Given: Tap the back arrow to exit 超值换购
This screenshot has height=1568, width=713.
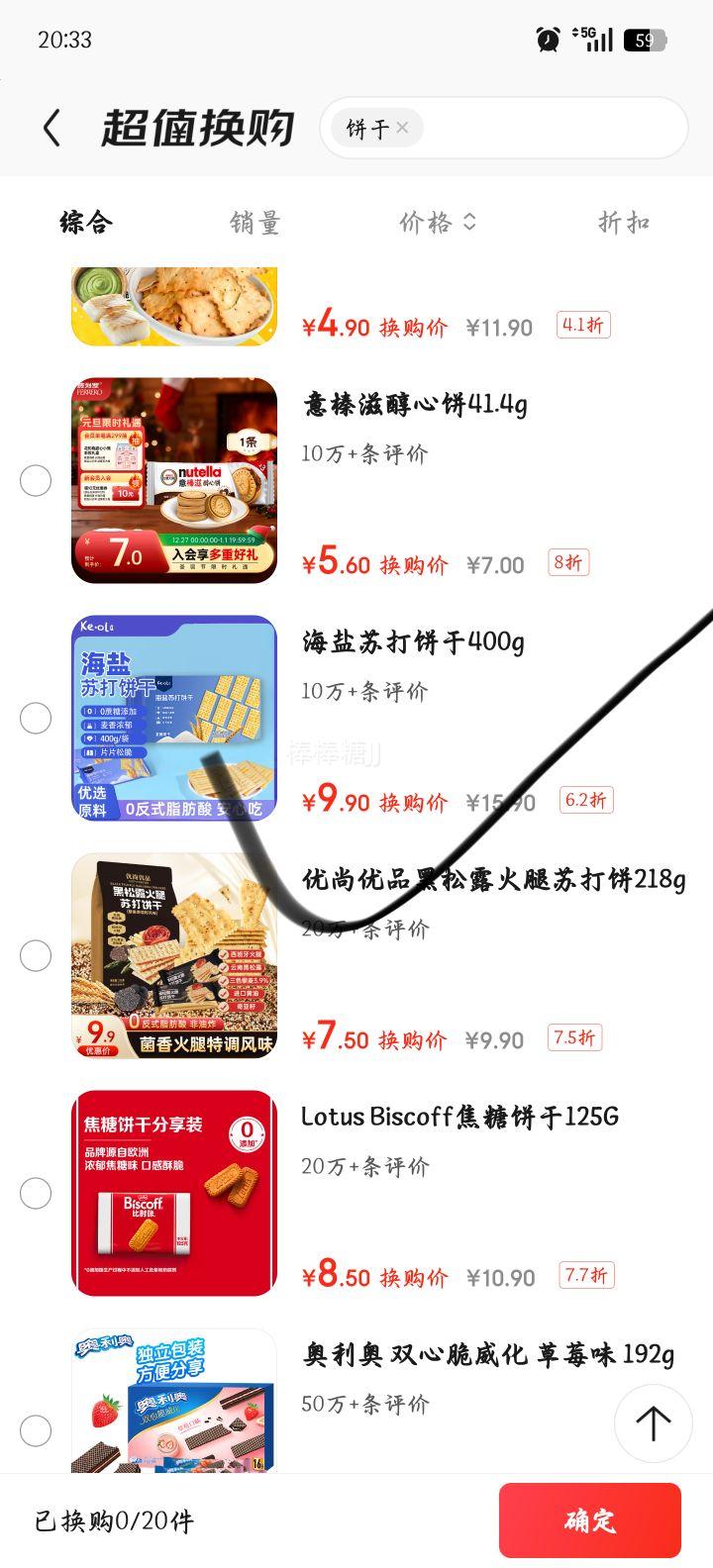Looking at the screenshot, I should [x=52, y=129].
